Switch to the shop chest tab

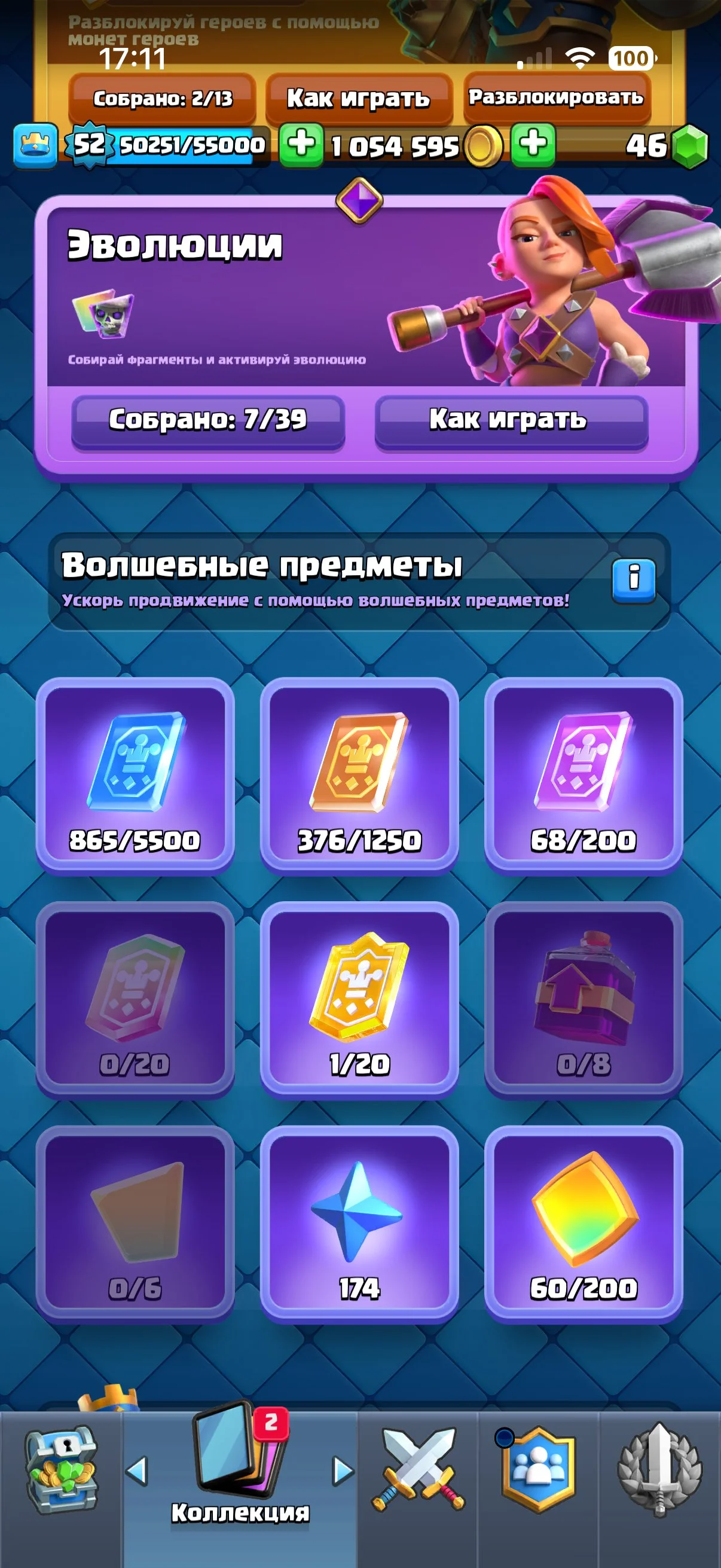[x=61, y=1471]
